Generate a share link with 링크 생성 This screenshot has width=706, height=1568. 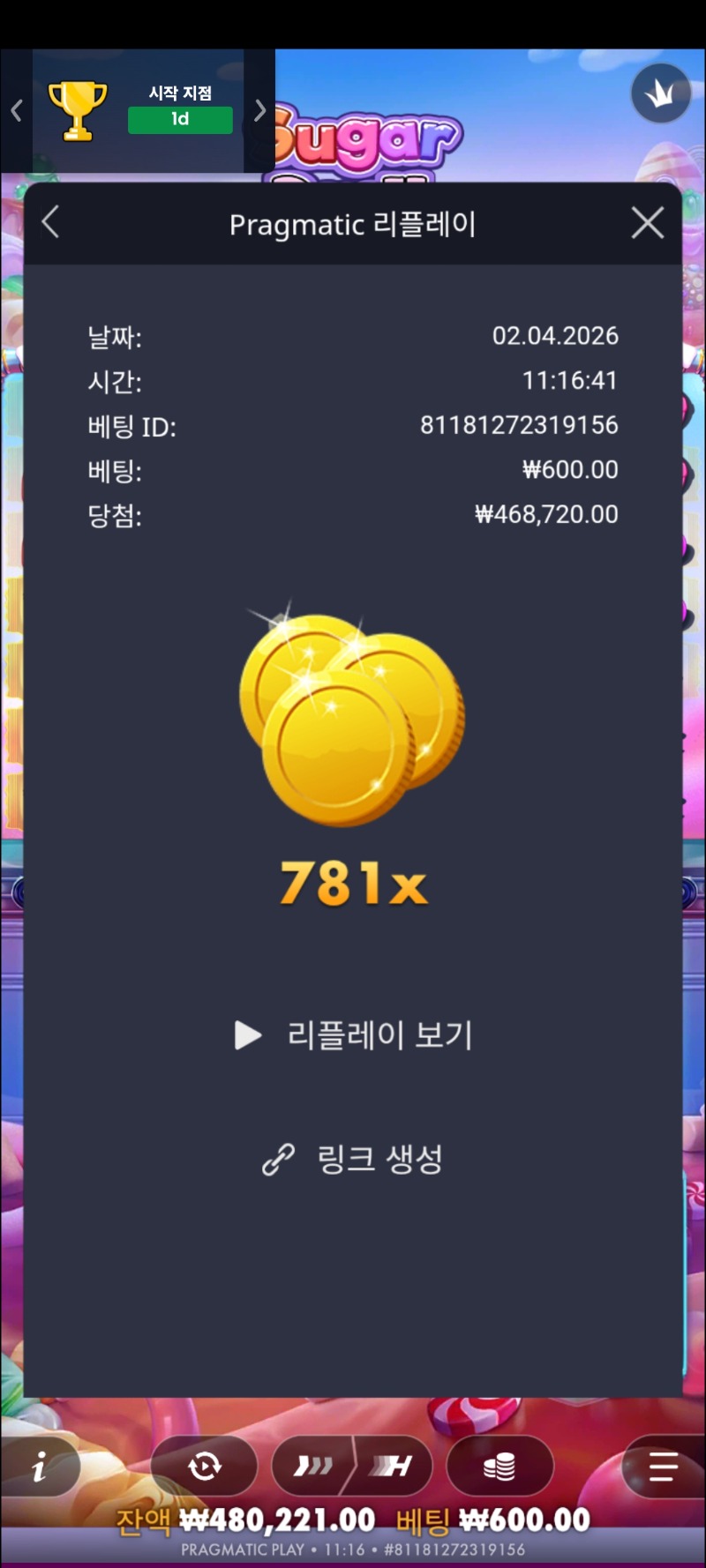point(354,1159)
